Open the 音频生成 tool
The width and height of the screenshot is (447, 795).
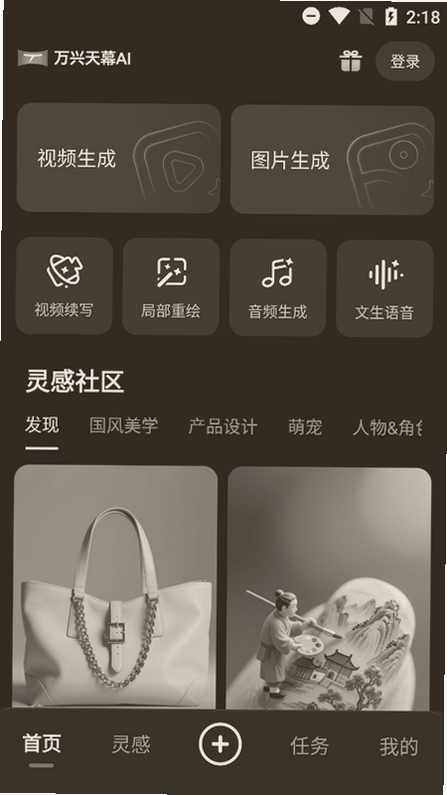tap(278, 288)
